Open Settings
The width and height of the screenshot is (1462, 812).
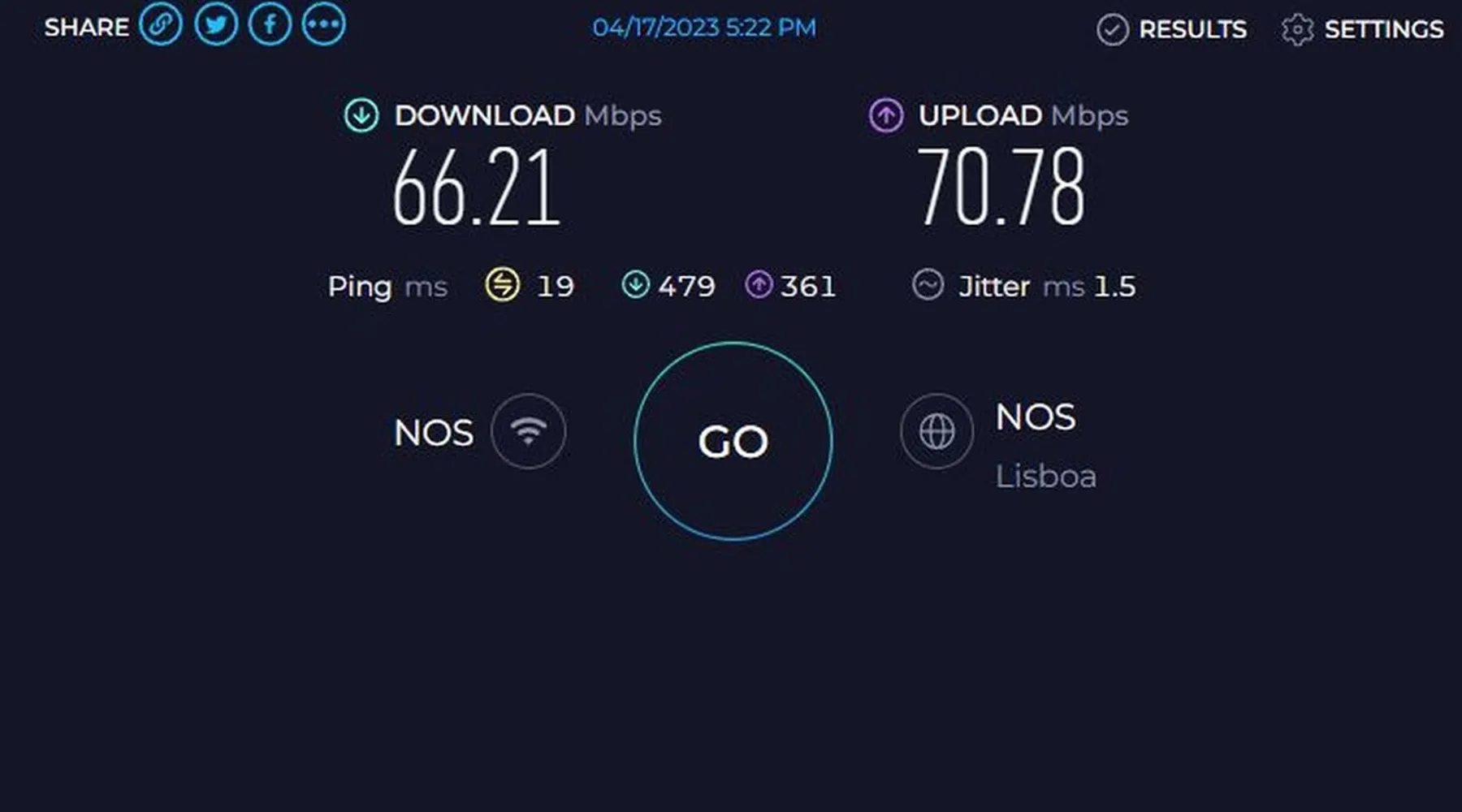pos(1363,29)
